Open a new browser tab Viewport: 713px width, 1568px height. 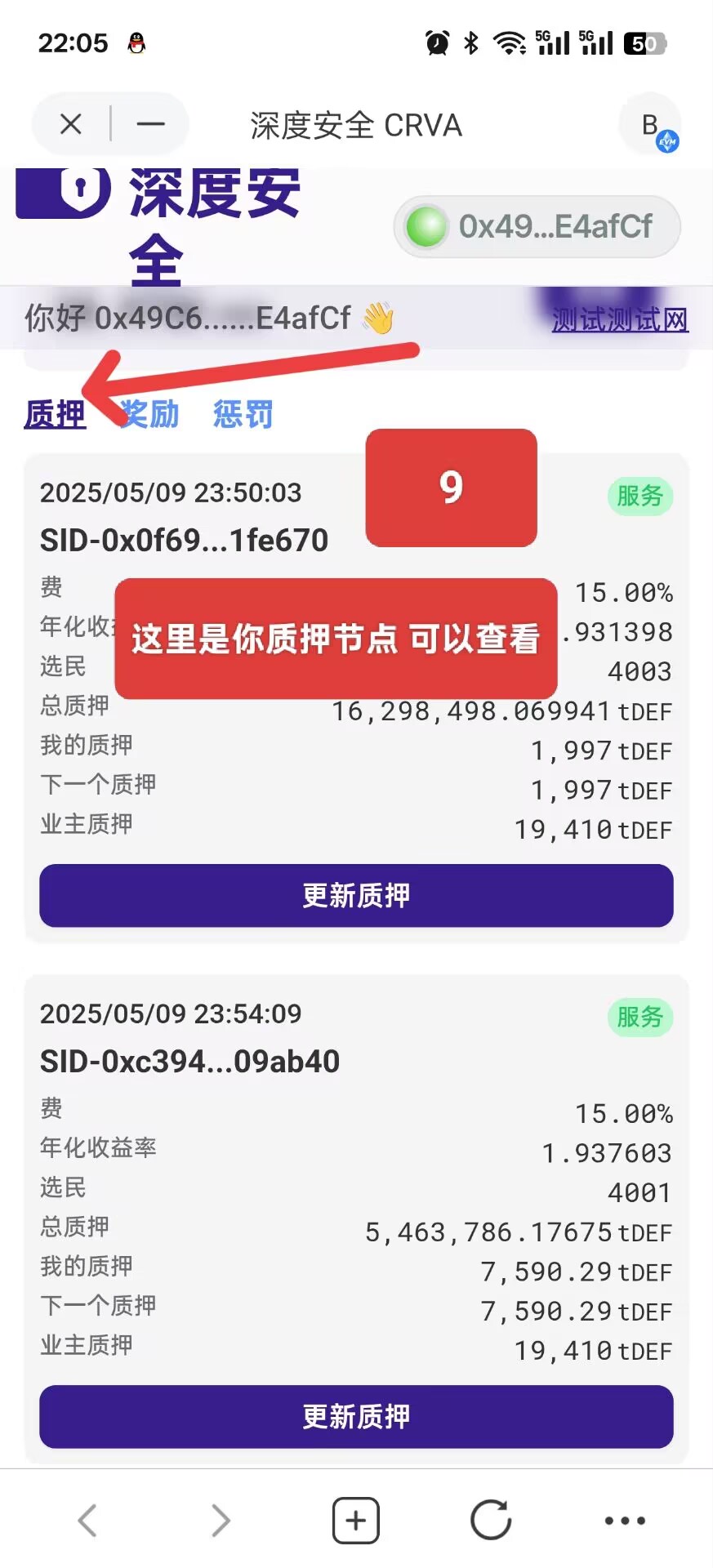tap(356, 1520)
